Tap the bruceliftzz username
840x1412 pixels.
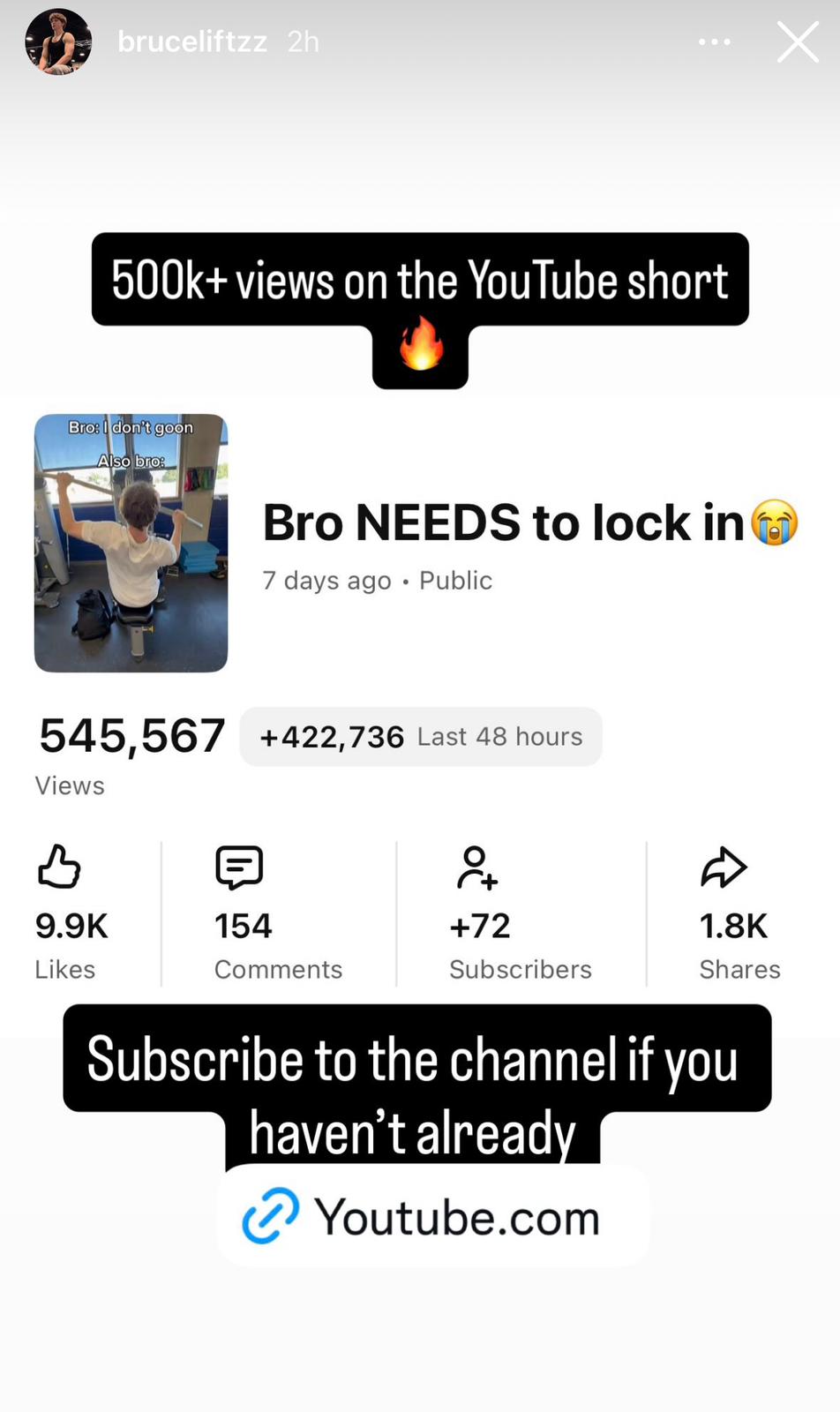click(191, 41)
